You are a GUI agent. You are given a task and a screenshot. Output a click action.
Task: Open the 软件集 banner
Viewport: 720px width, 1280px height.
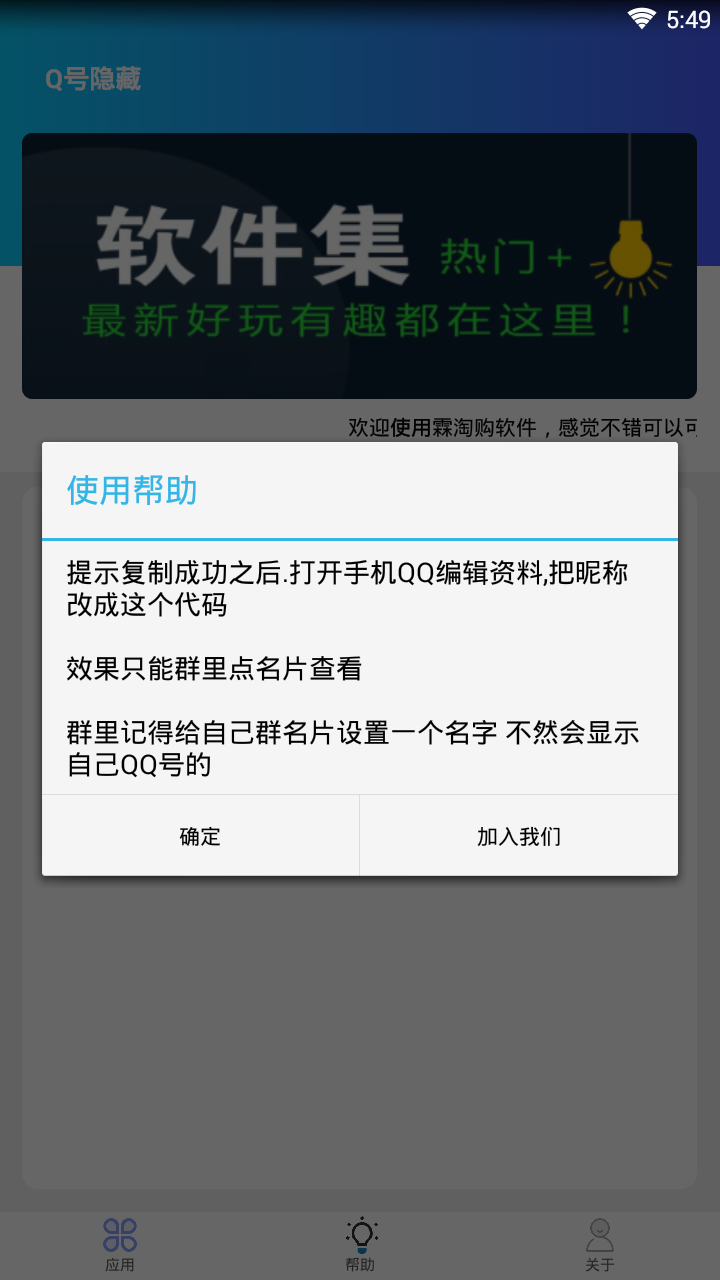[359, 266]
